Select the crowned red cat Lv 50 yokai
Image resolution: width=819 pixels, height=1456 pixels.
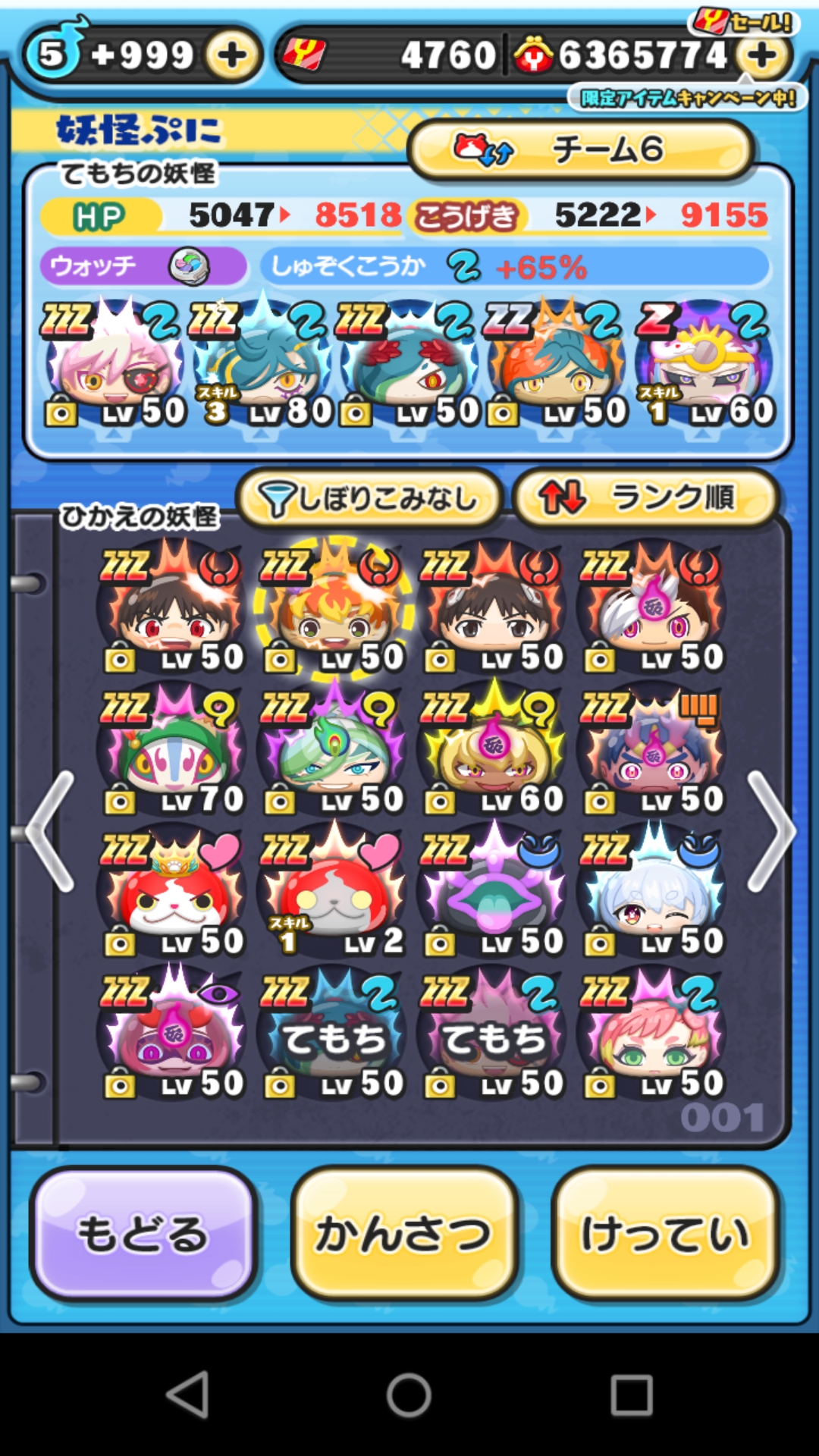(174, 893)
